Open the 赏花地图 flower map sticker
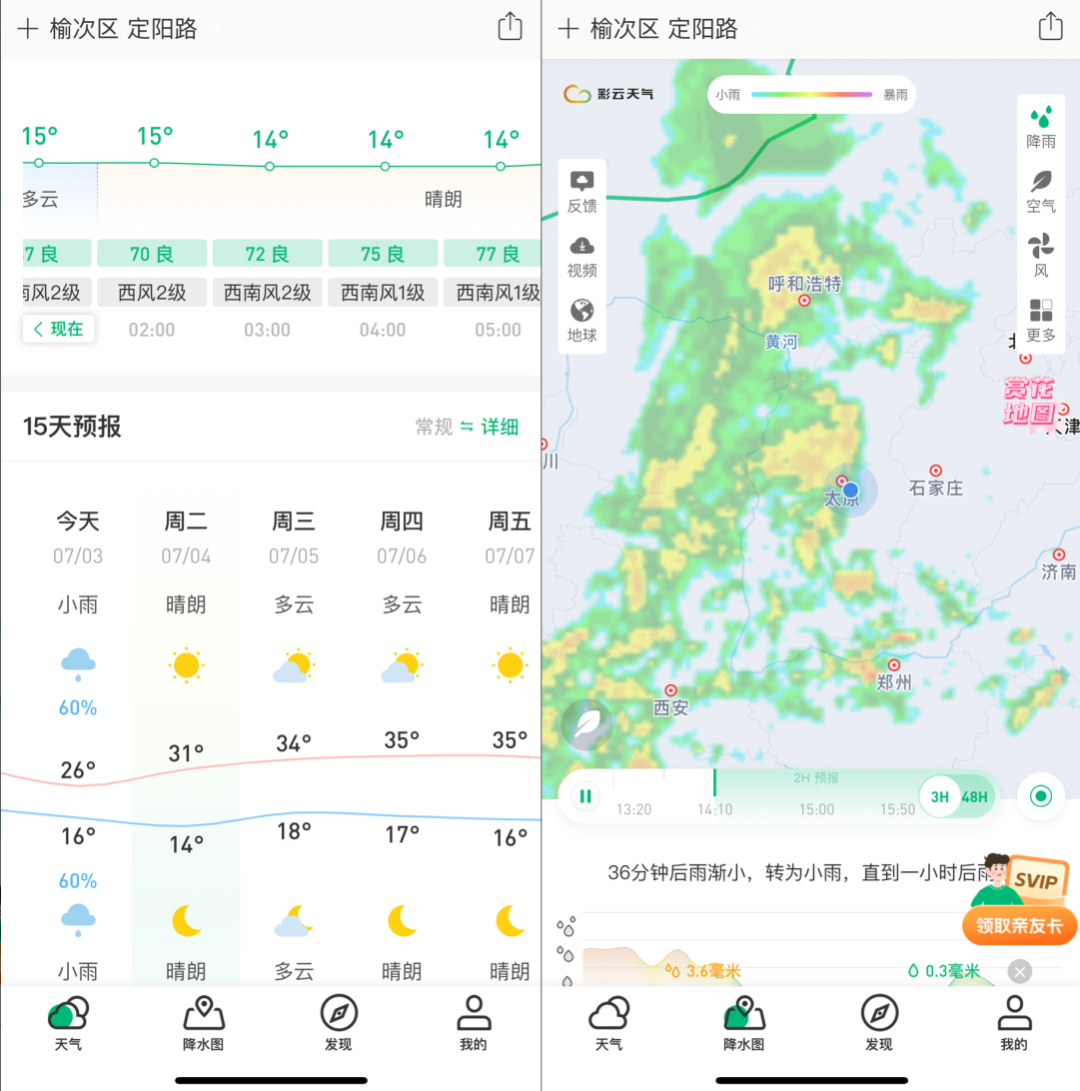Viewport: 1080px width, 1091px height. 1030,401
